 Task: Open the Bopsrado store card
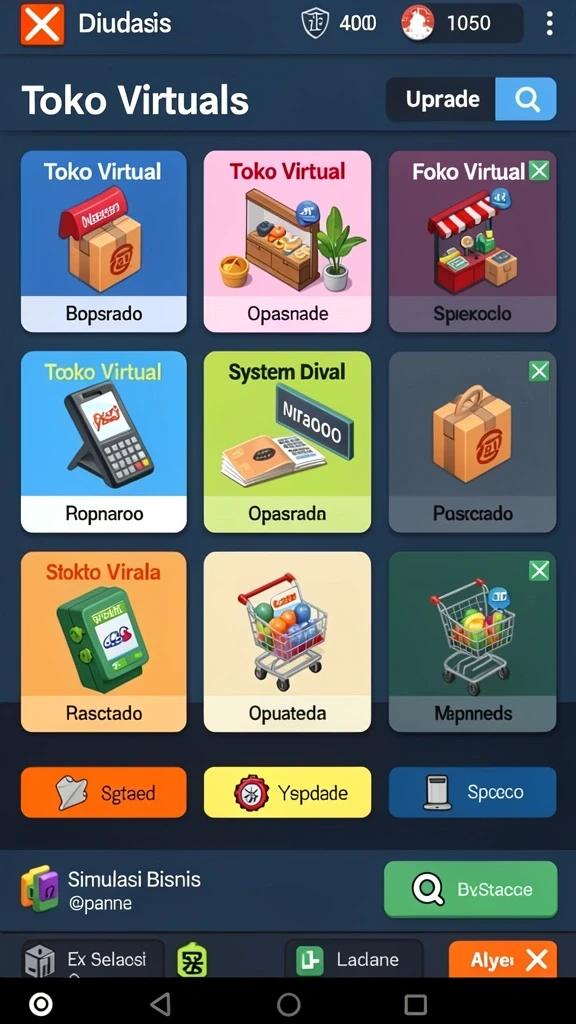[104, 242]
